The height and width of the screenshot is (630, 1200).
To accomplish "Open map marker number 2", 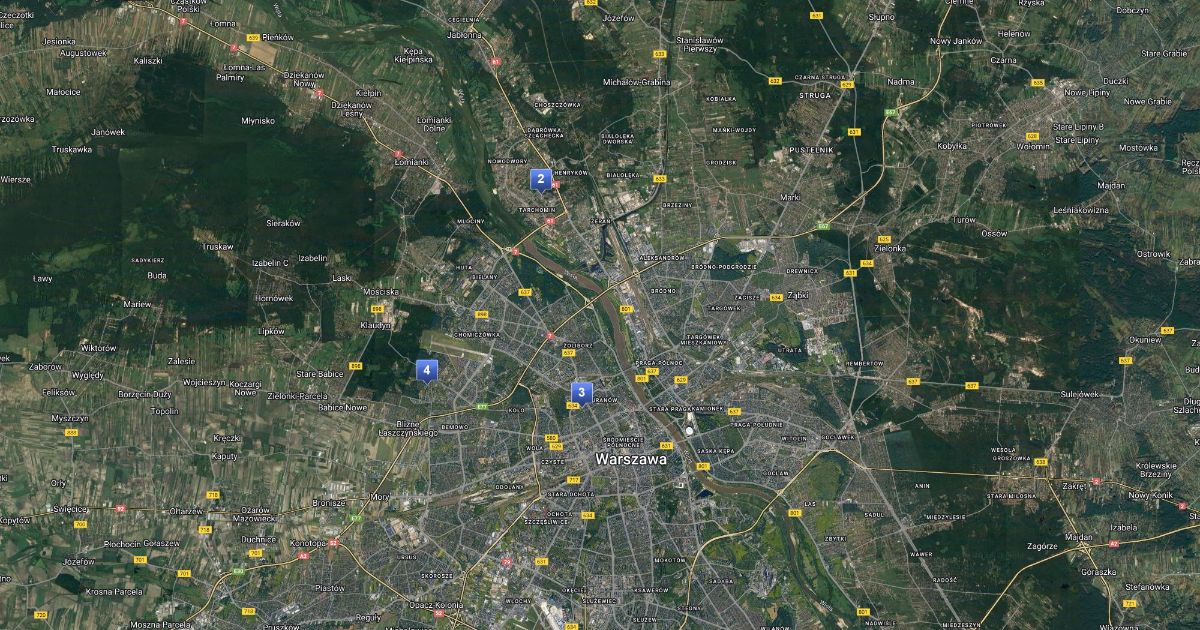I will point(540,180).
